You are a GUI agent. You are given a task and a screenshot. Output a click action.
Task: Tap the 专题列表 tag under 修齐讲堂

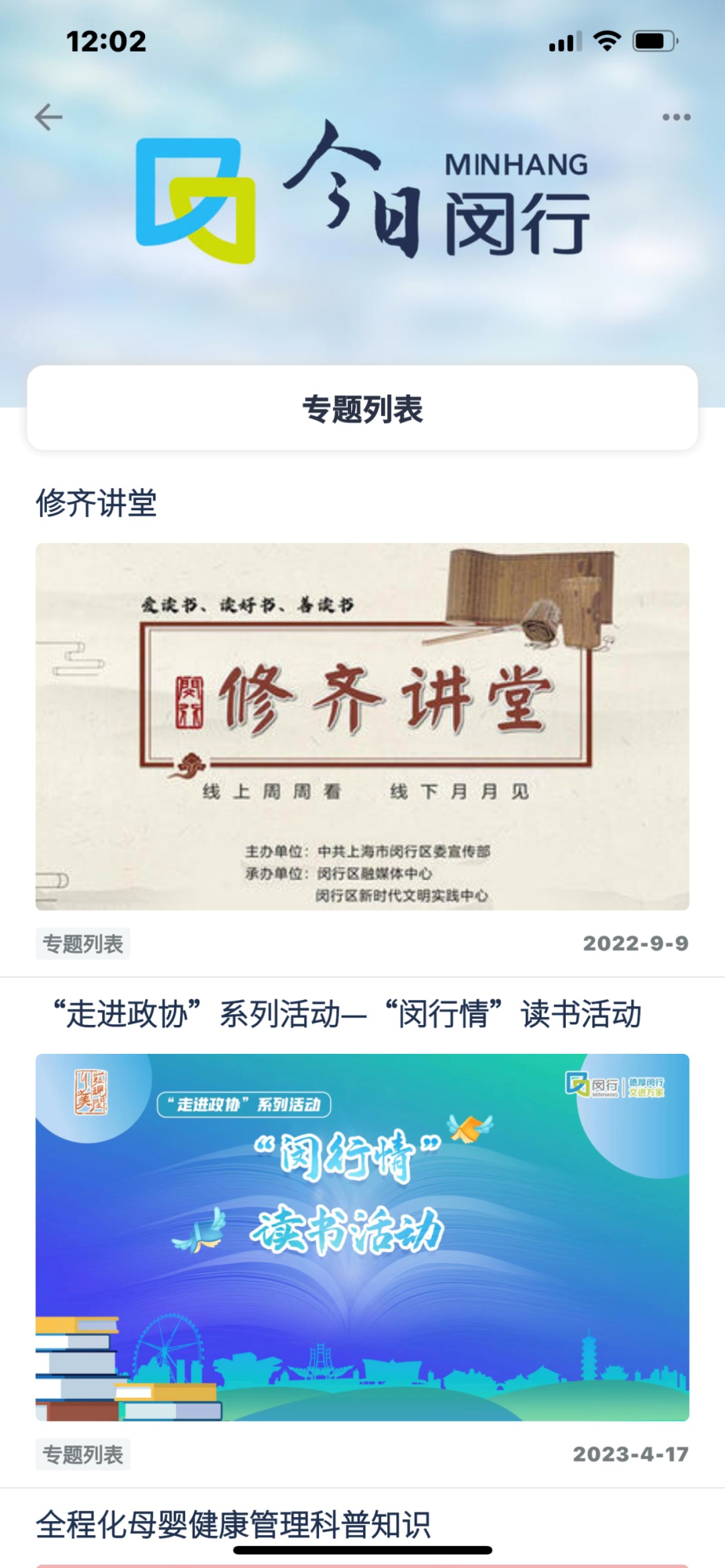(x=83, y=944)
